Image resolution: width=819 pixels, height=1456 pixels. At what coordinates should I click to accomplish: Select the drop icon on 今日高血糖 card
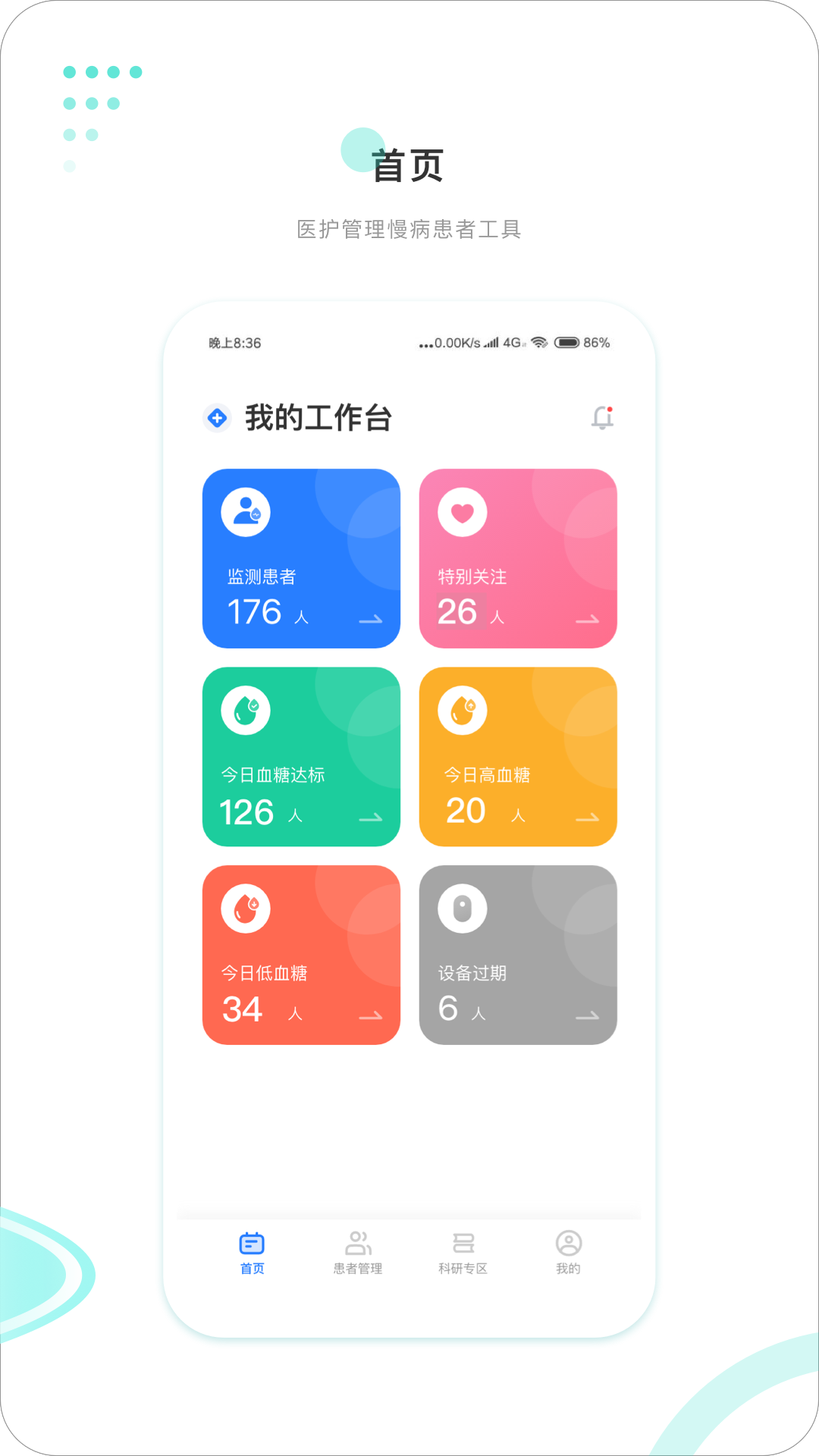[463, 711]
